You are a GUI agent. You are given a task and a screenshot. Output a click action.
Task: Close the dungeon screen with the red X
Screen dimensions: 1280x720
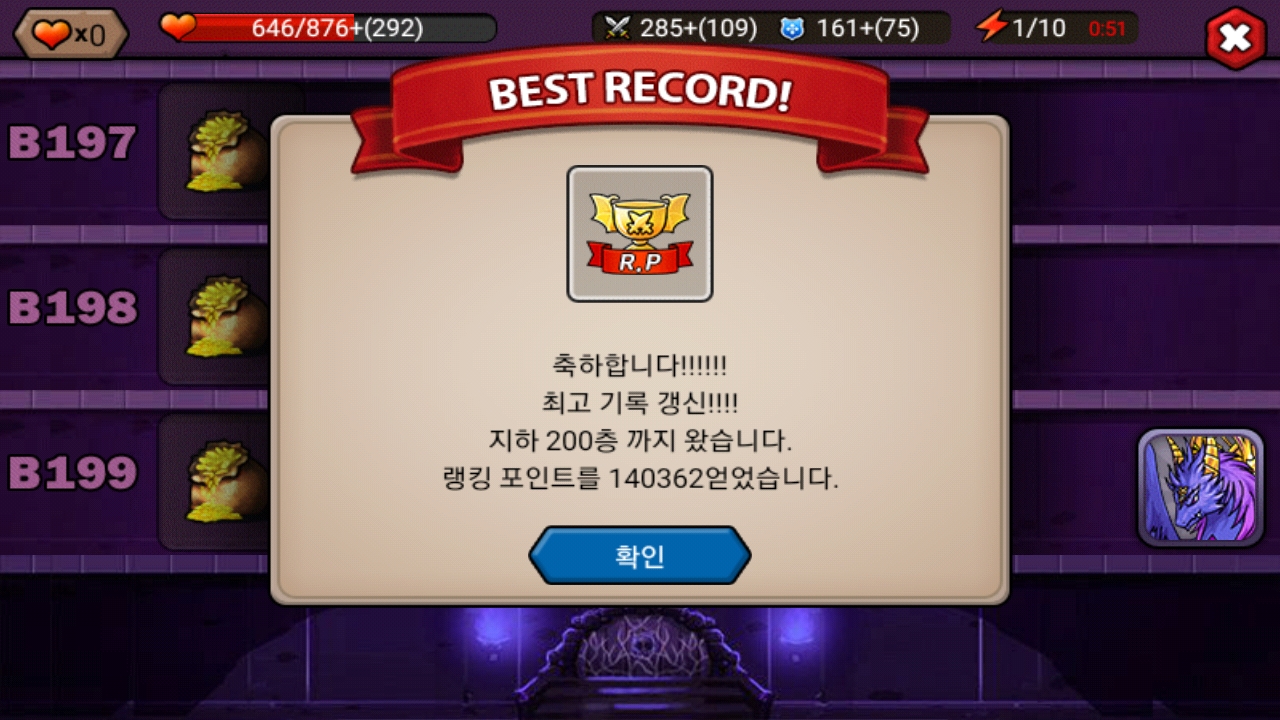(x=1236, y=38)
